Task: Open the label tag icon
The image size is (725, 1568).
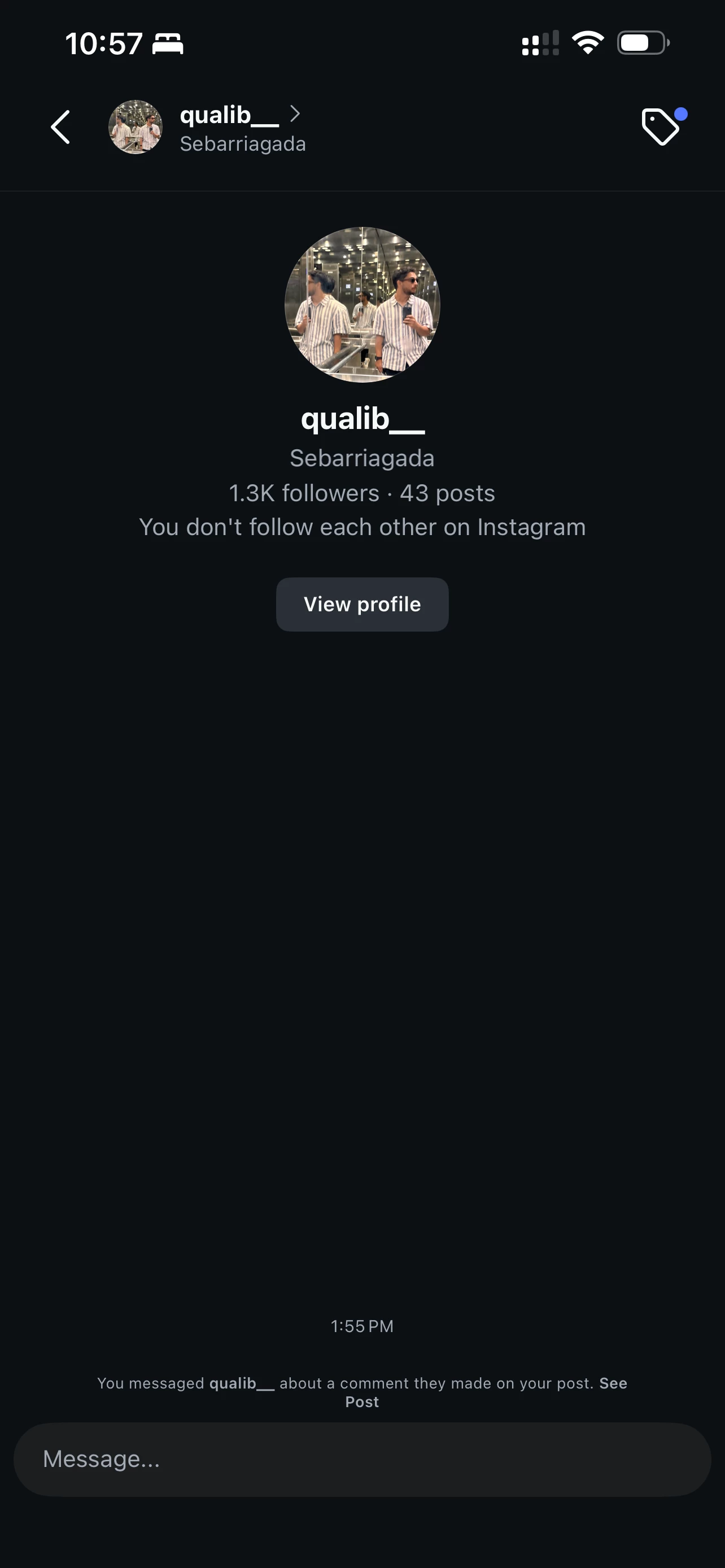Action: (661, 126)
